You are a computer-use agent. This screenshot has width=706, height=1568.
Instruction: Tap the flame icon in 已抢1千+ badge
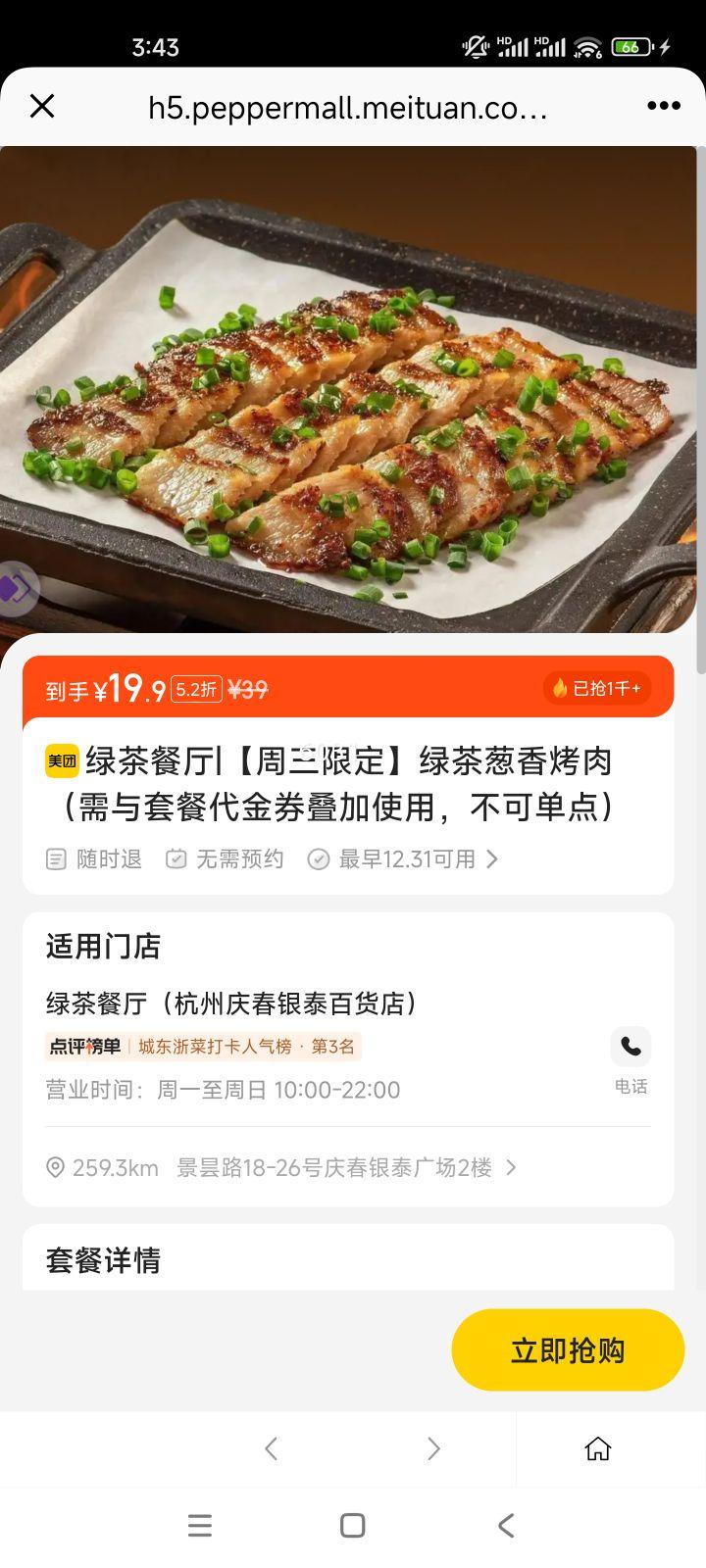coord(562,688)
